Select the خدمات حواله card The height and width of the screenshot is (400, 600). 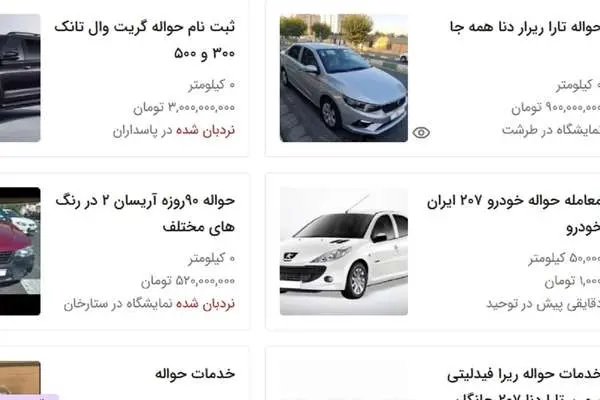pos(195,373)
